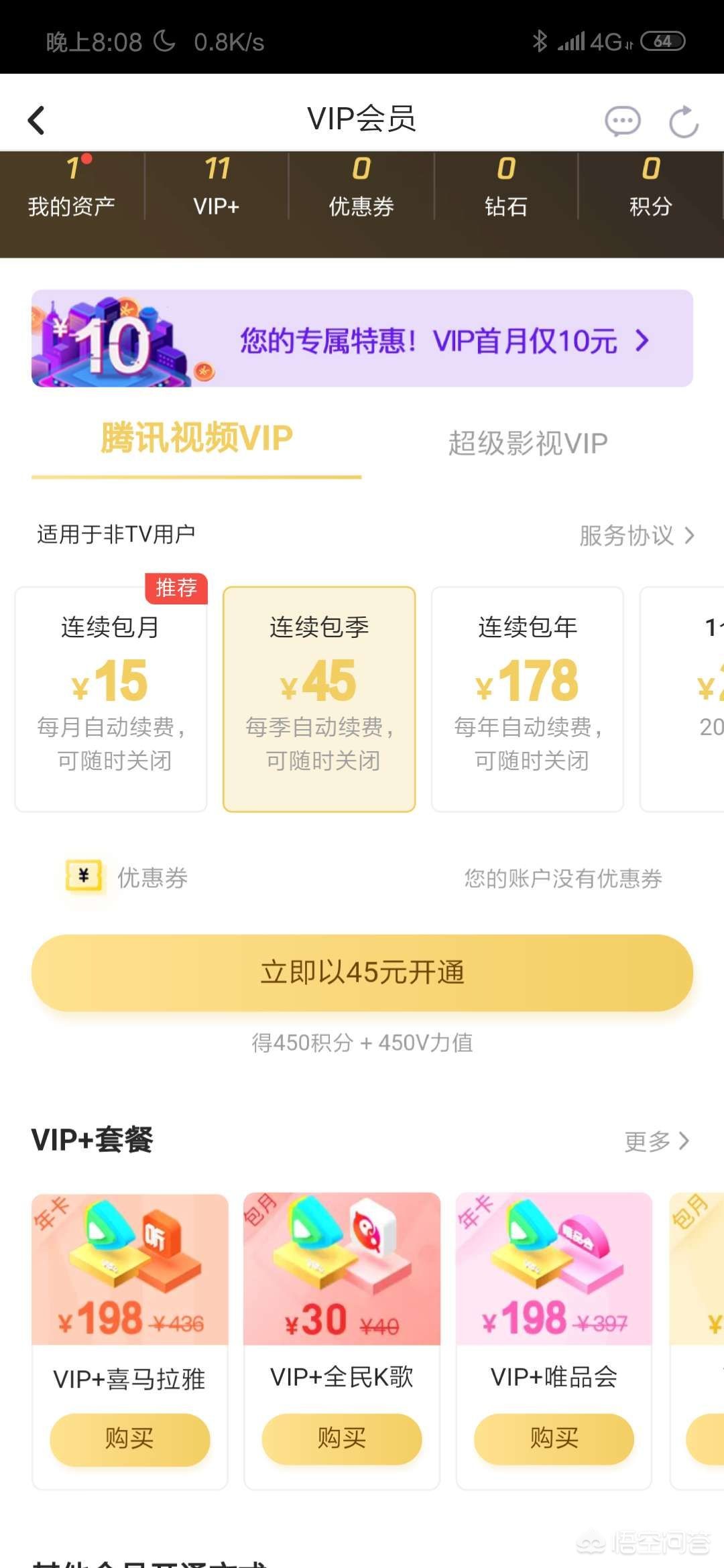Buy the VIP+唯品会 package

[554, 1439]
